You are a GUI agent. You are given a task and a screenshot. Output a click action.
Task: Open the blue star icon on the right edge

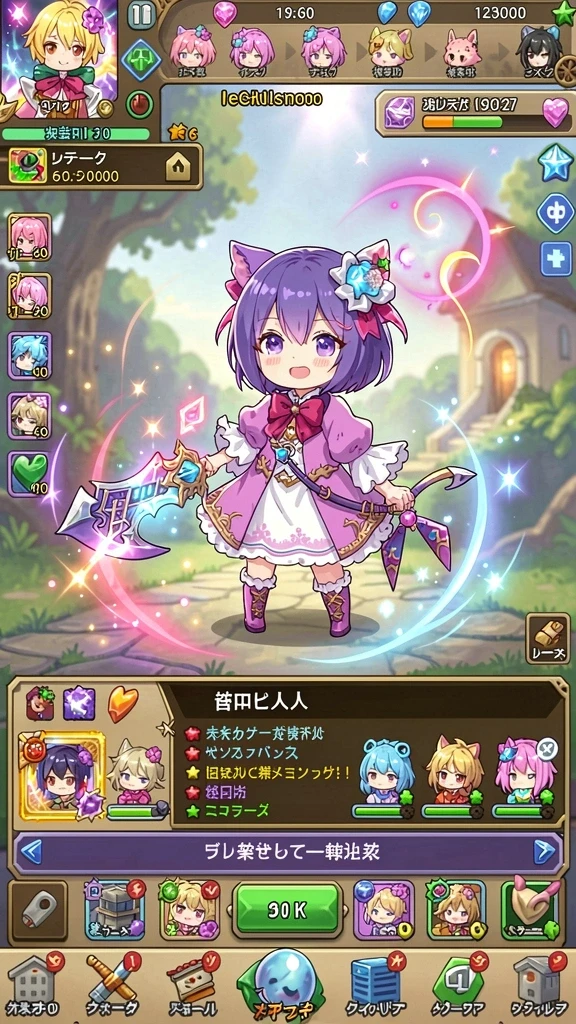(x=557, y=163)
